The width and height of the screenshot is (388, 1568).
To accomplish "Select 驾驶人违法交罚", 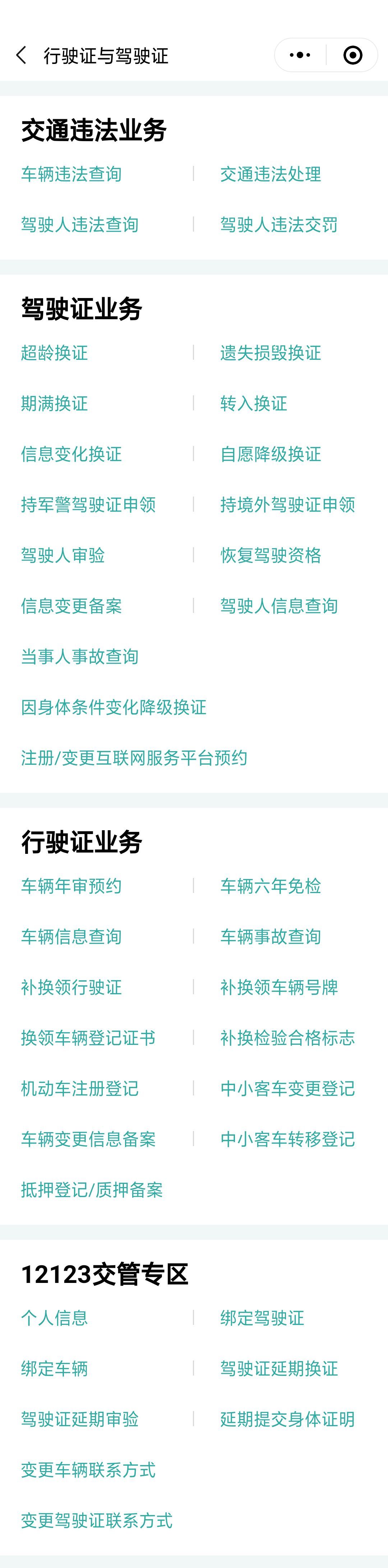I will click(x=278, y=225).
